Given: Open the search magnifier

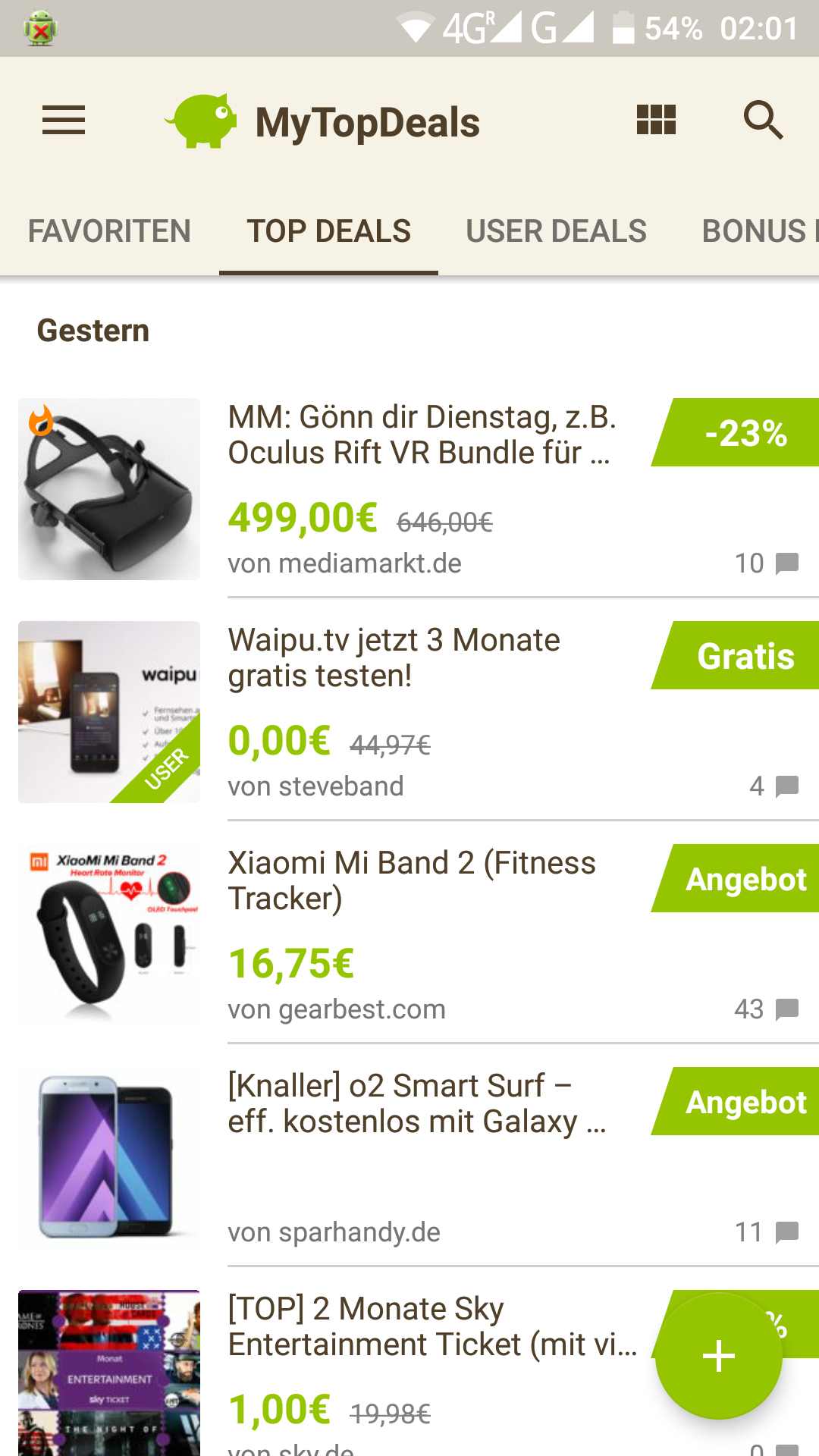Looking at the screenshot, I should tap(763, 121).
